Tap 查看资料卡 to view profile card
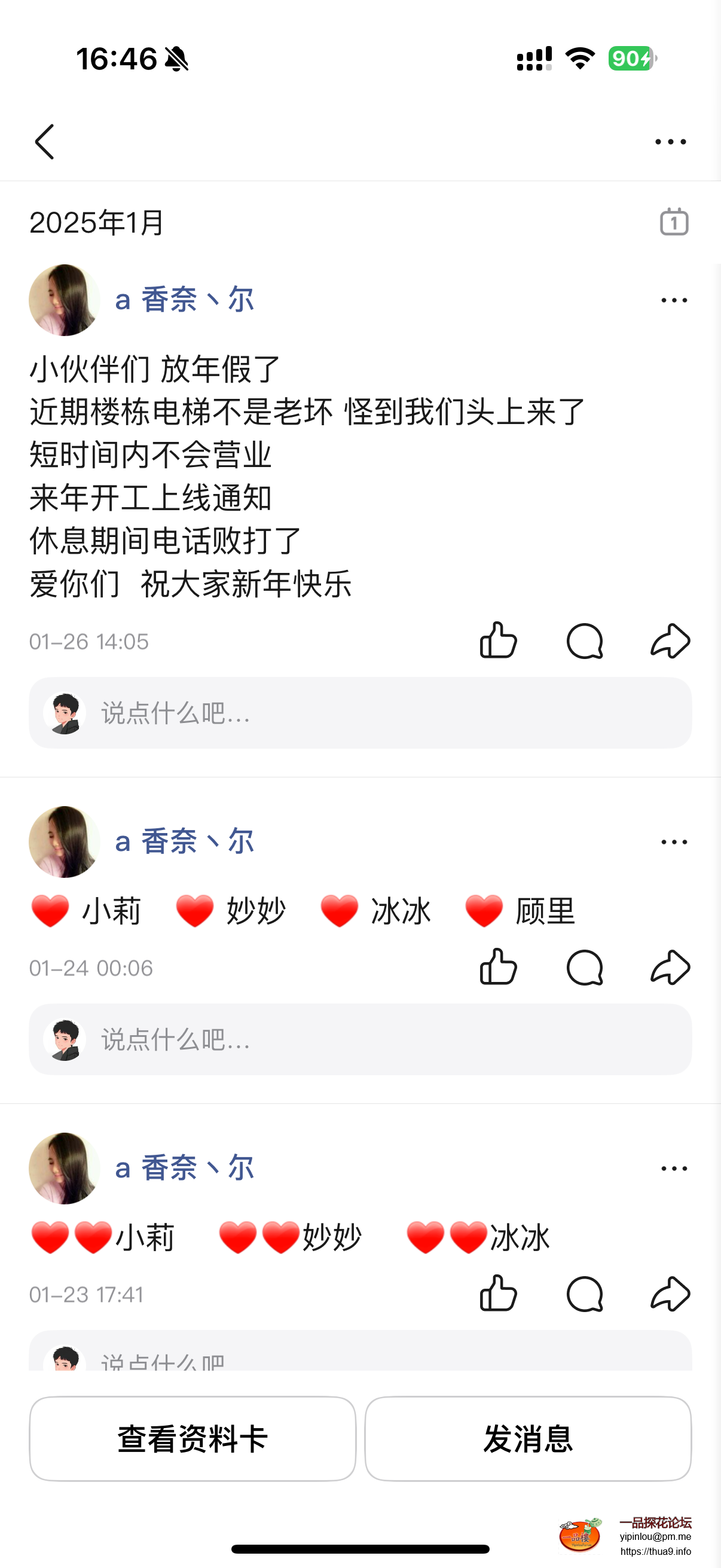 pos(193,1438)
